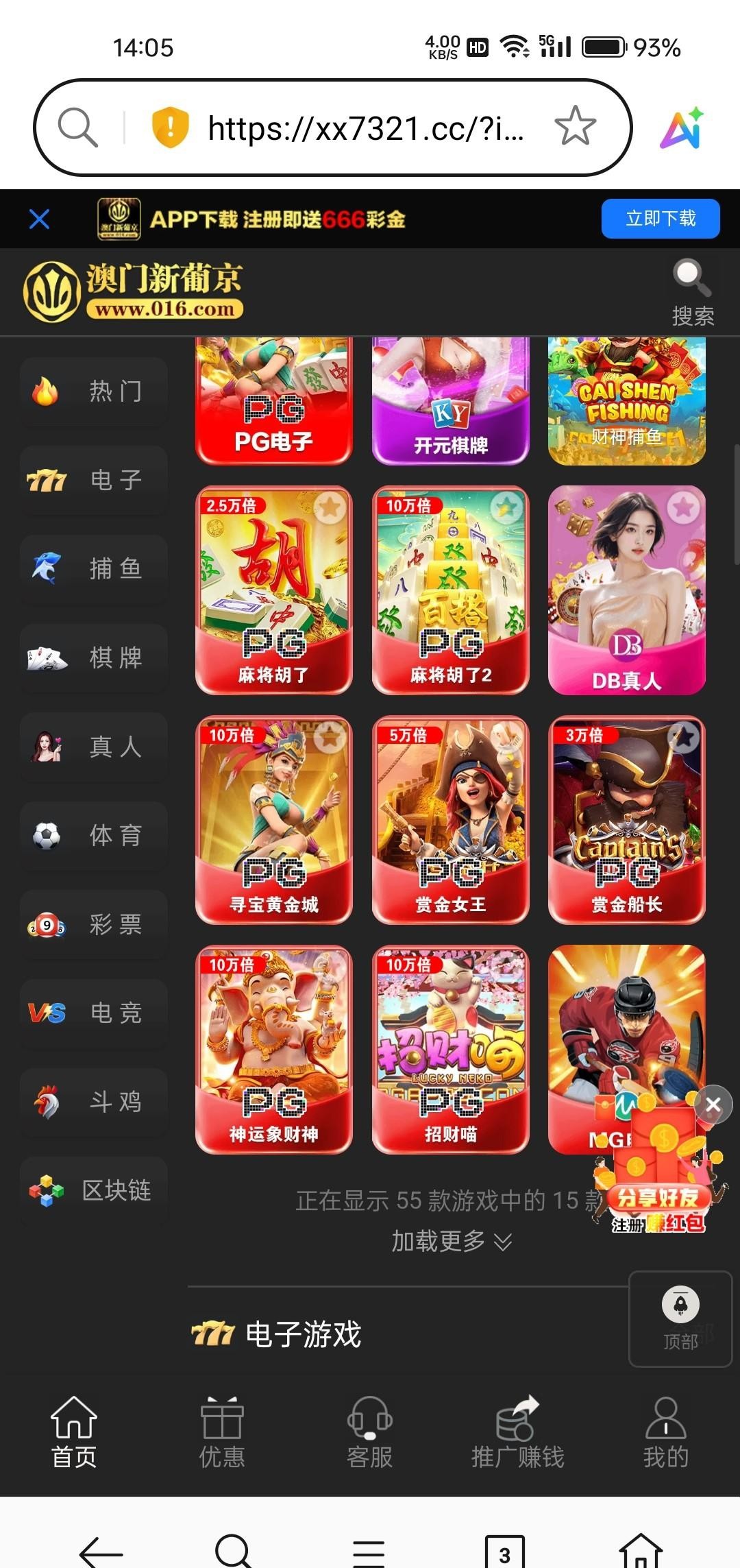This screenshot has width=740, height=1568.
Task: Switch to the 捕鱼 category
Action: 94,569
